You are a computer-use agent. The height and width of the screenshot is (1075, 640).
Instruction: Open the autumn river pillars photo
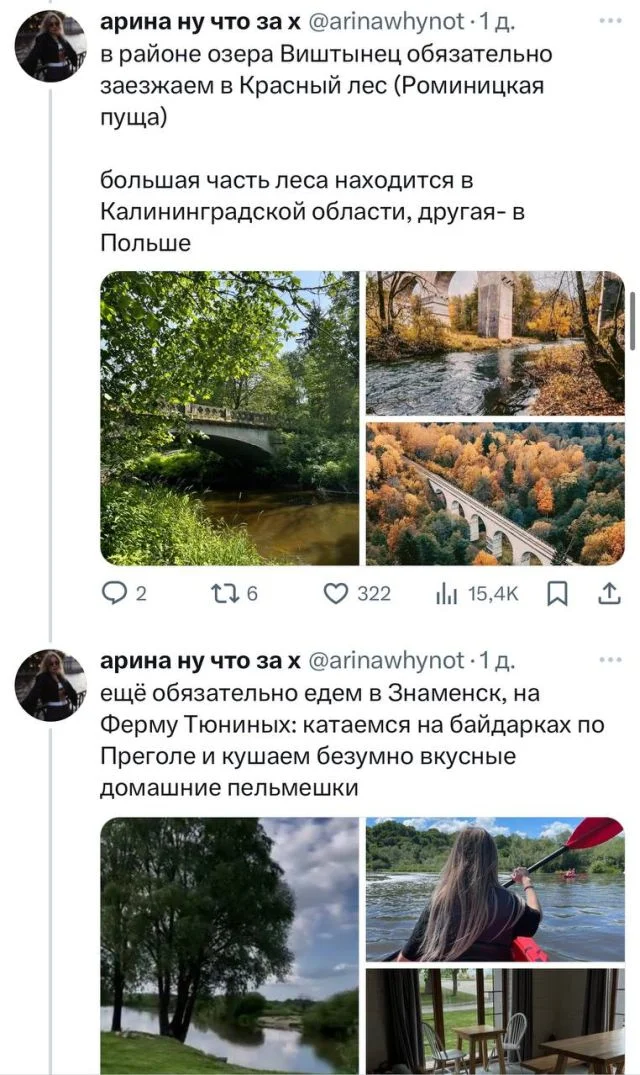[494, 342]
